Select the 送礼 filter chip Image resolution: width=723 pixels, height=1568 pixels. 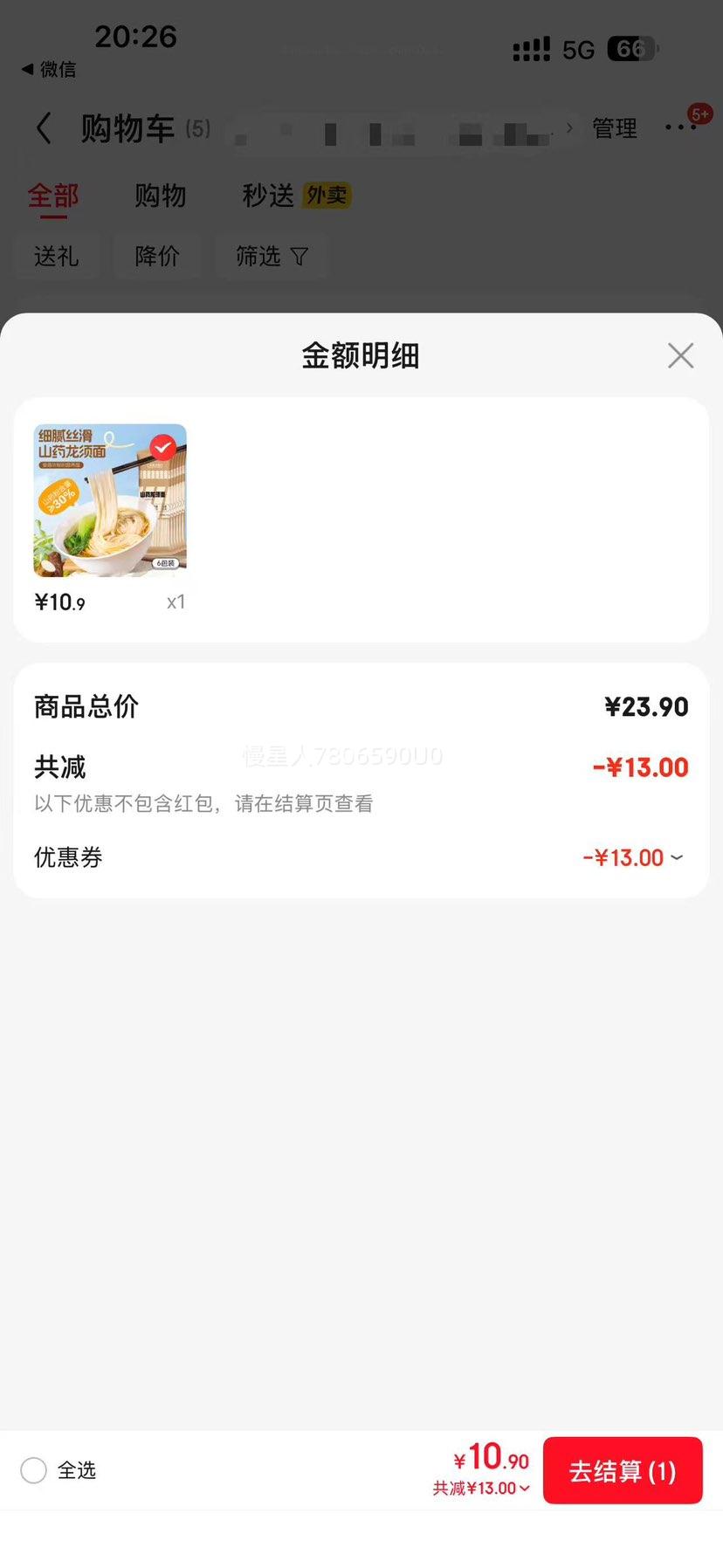pyautogui.click(x=57, y=256)
